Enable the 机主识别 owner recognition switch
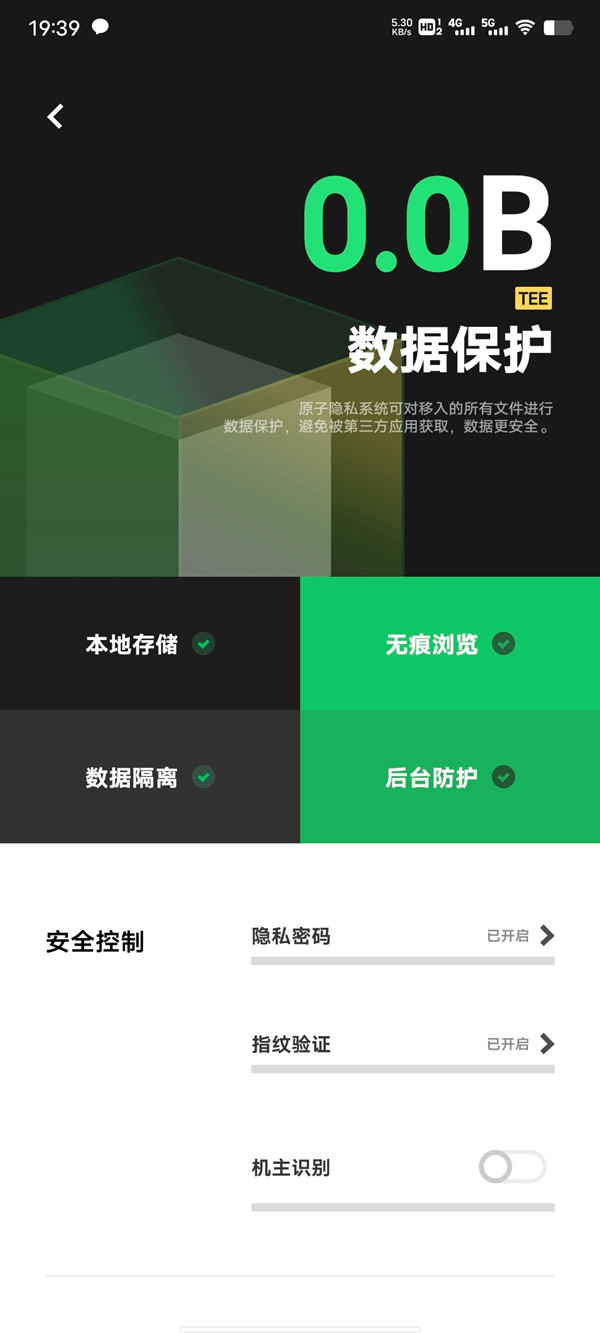 pyautogui.click(x=512, y=1167)
